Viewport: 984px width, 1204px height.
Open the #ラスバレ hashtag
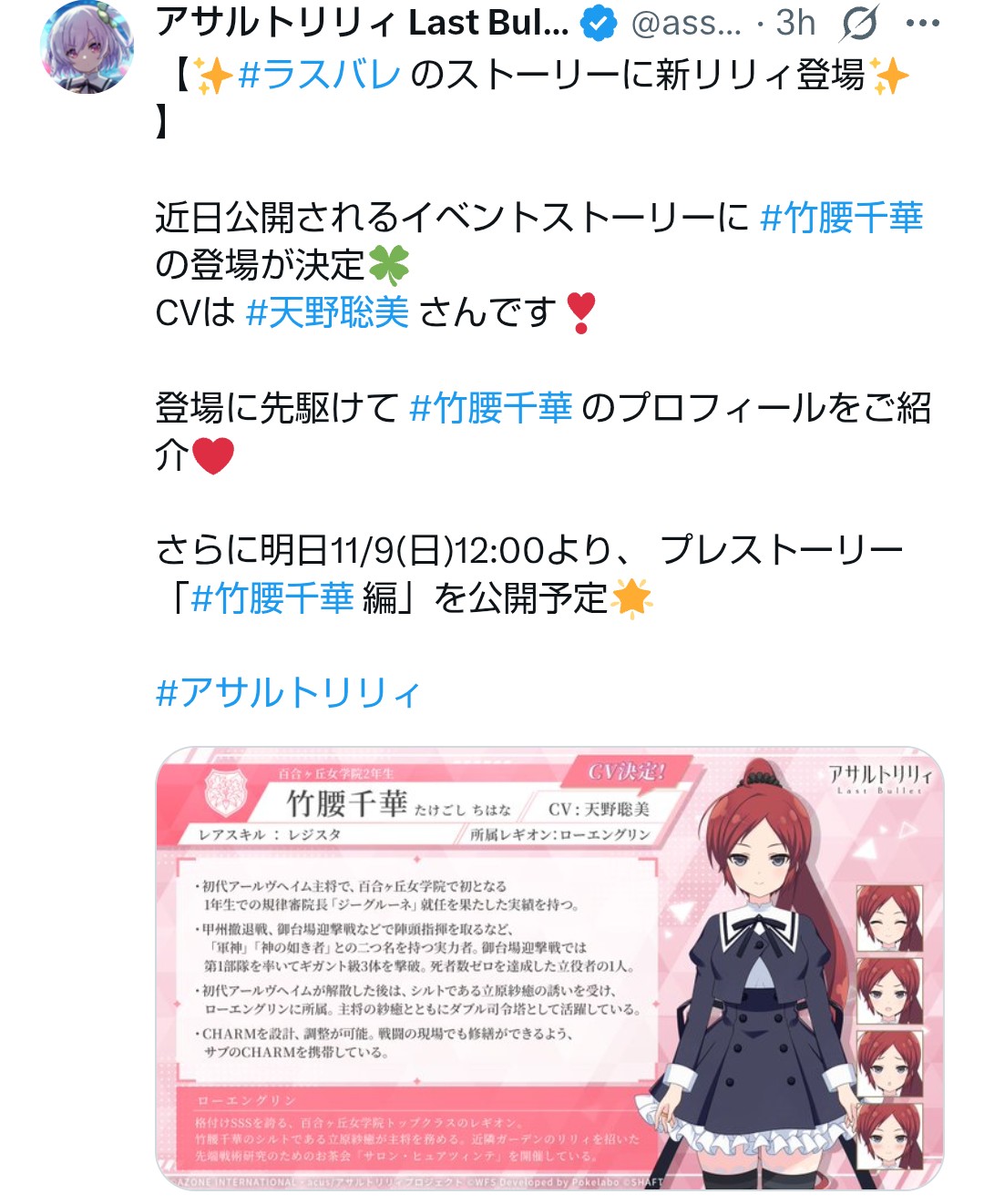319,75
